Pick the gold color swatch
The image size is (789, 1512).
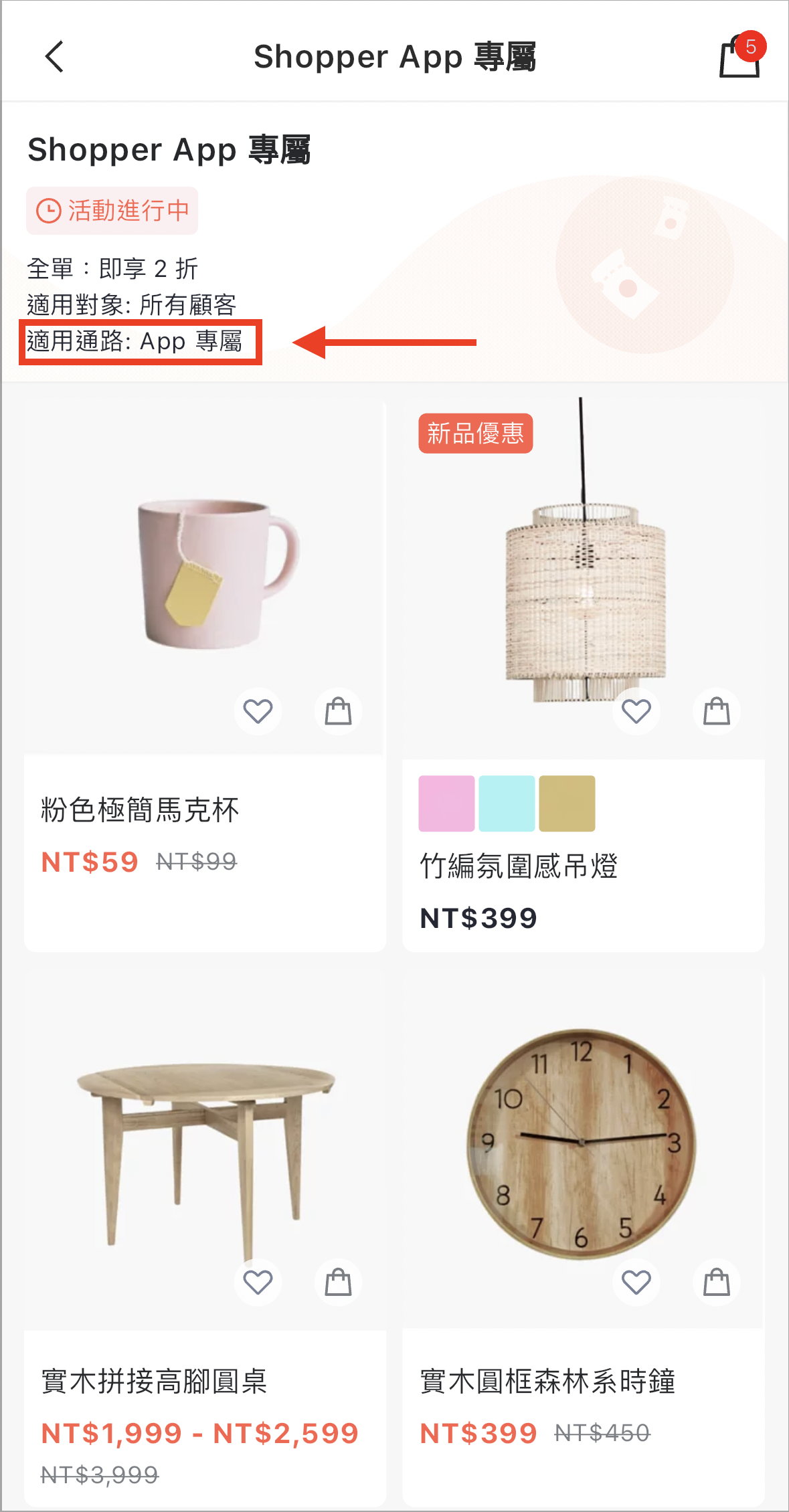[x=567, y=804]
